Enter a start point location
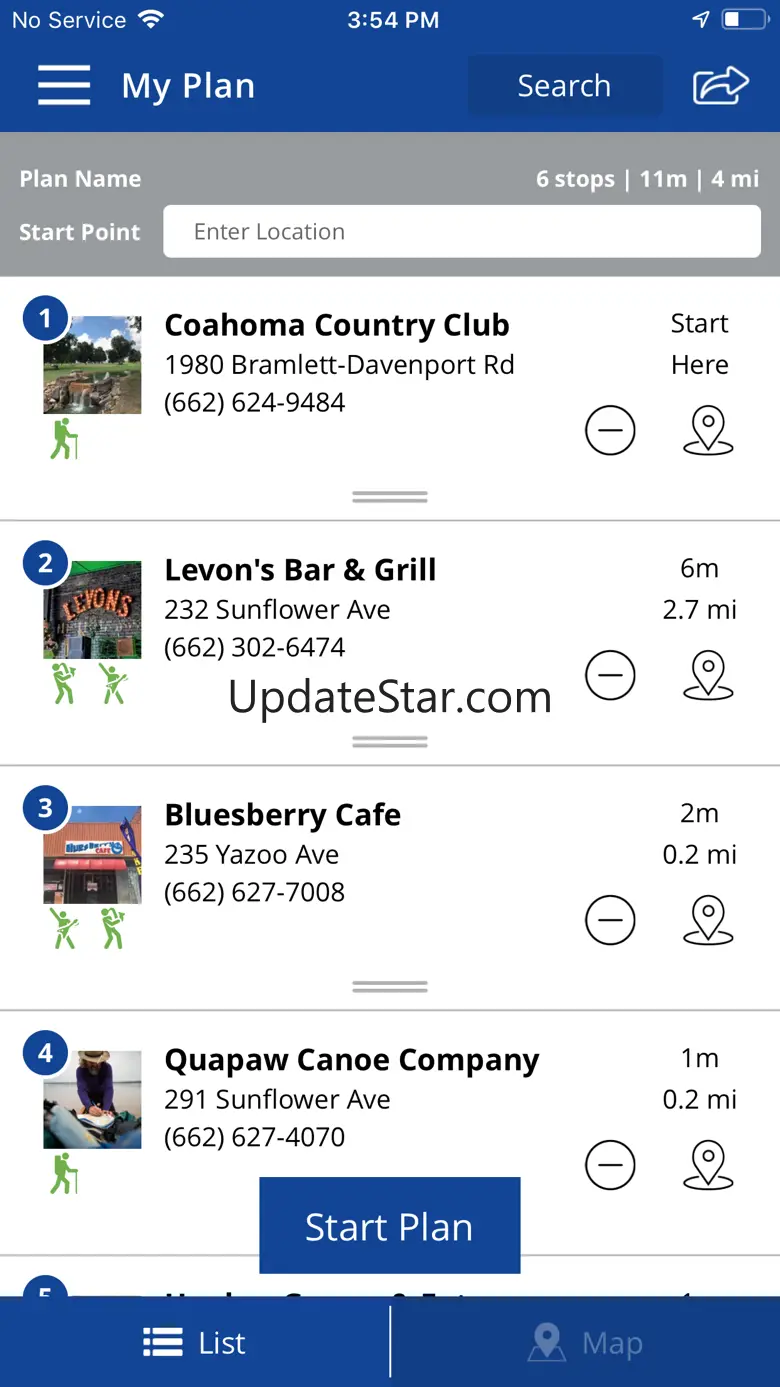The image size is (780, 1387). [461, 232]
